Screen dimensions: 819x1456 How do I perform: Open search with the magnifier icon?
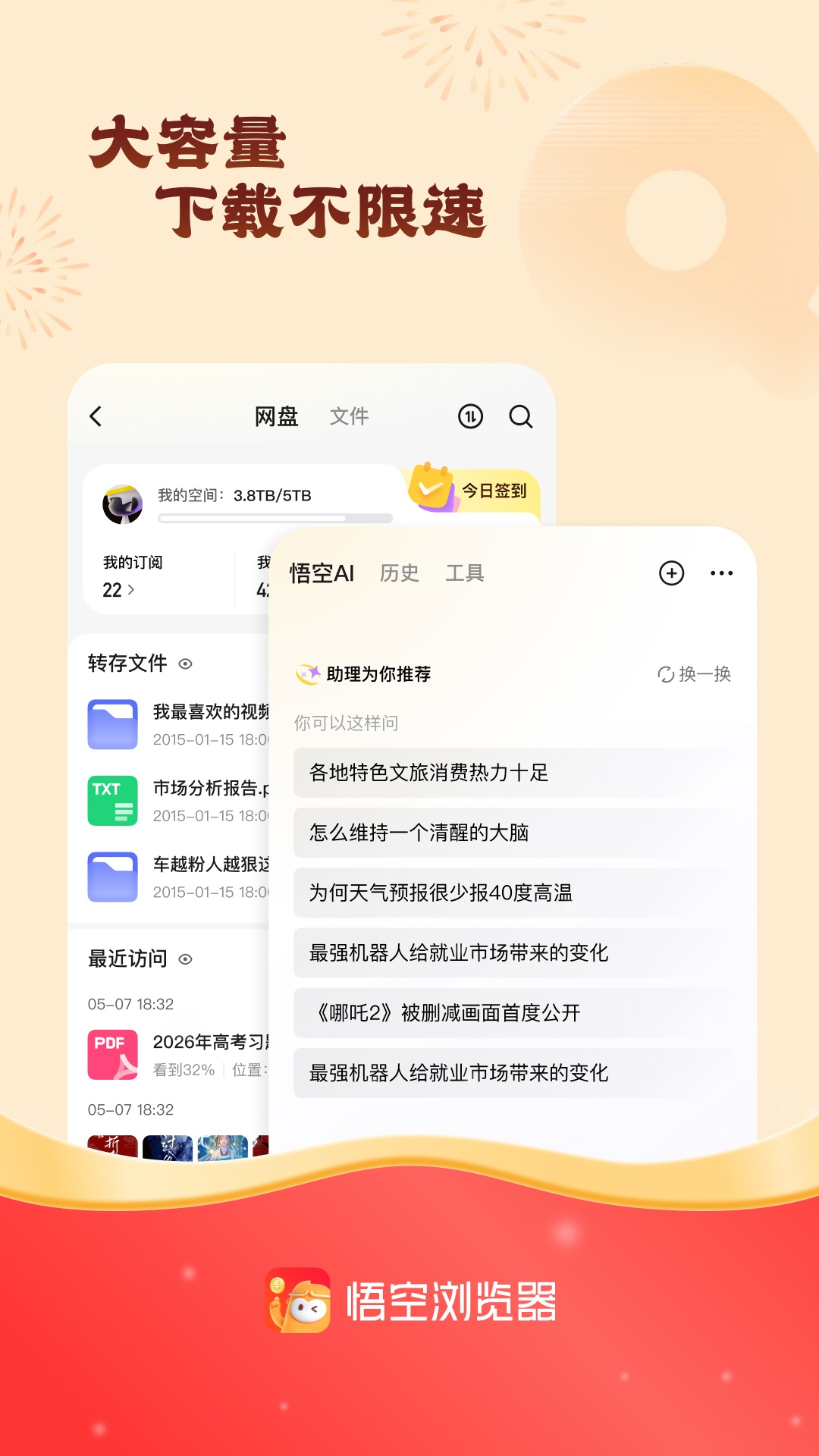tap(521, 417)
